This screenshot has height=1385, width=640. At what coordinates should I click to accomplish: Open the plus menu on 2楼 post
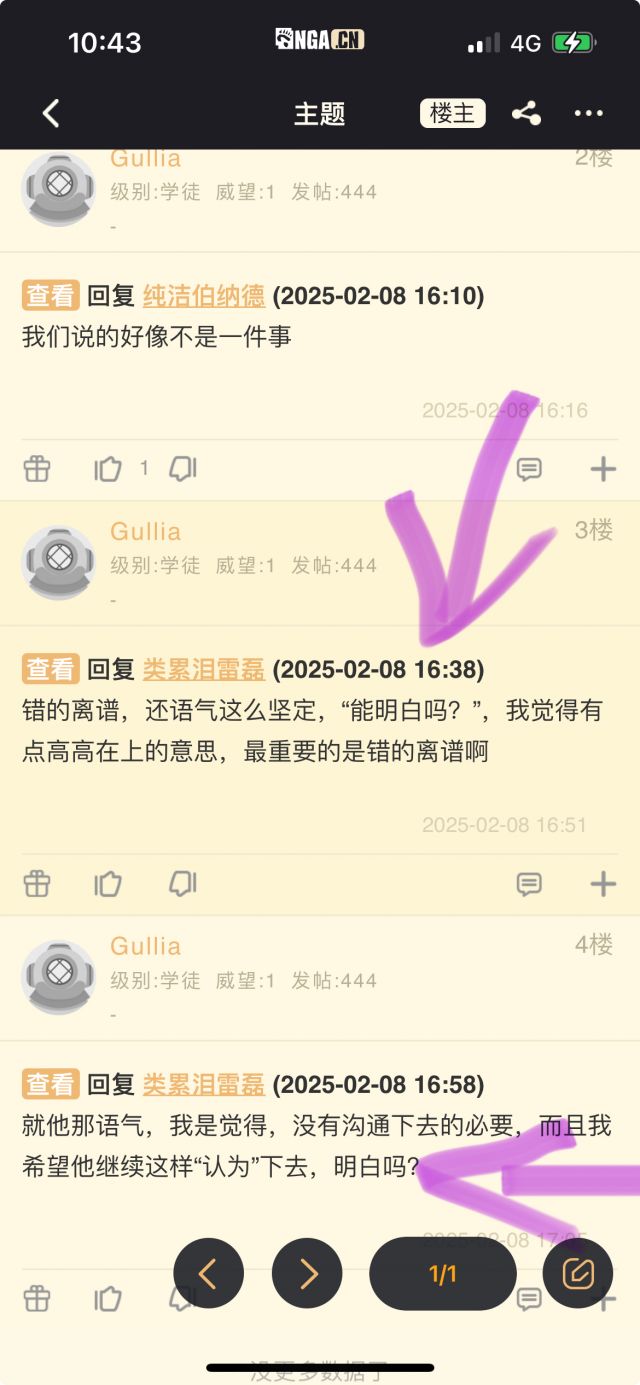click(x=603, y=468)
